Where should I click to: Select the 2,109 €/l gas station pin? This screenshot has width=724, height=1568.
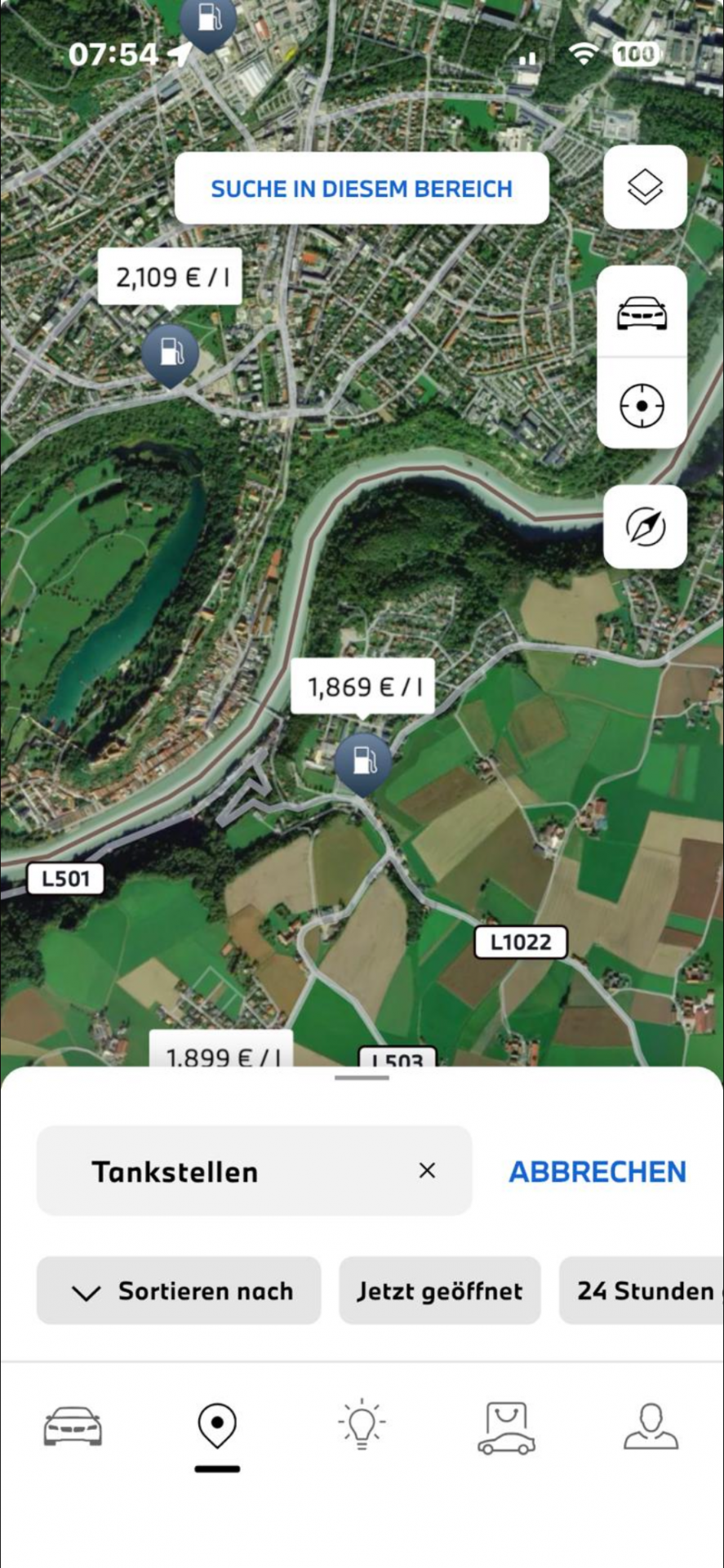pos(170,354)
